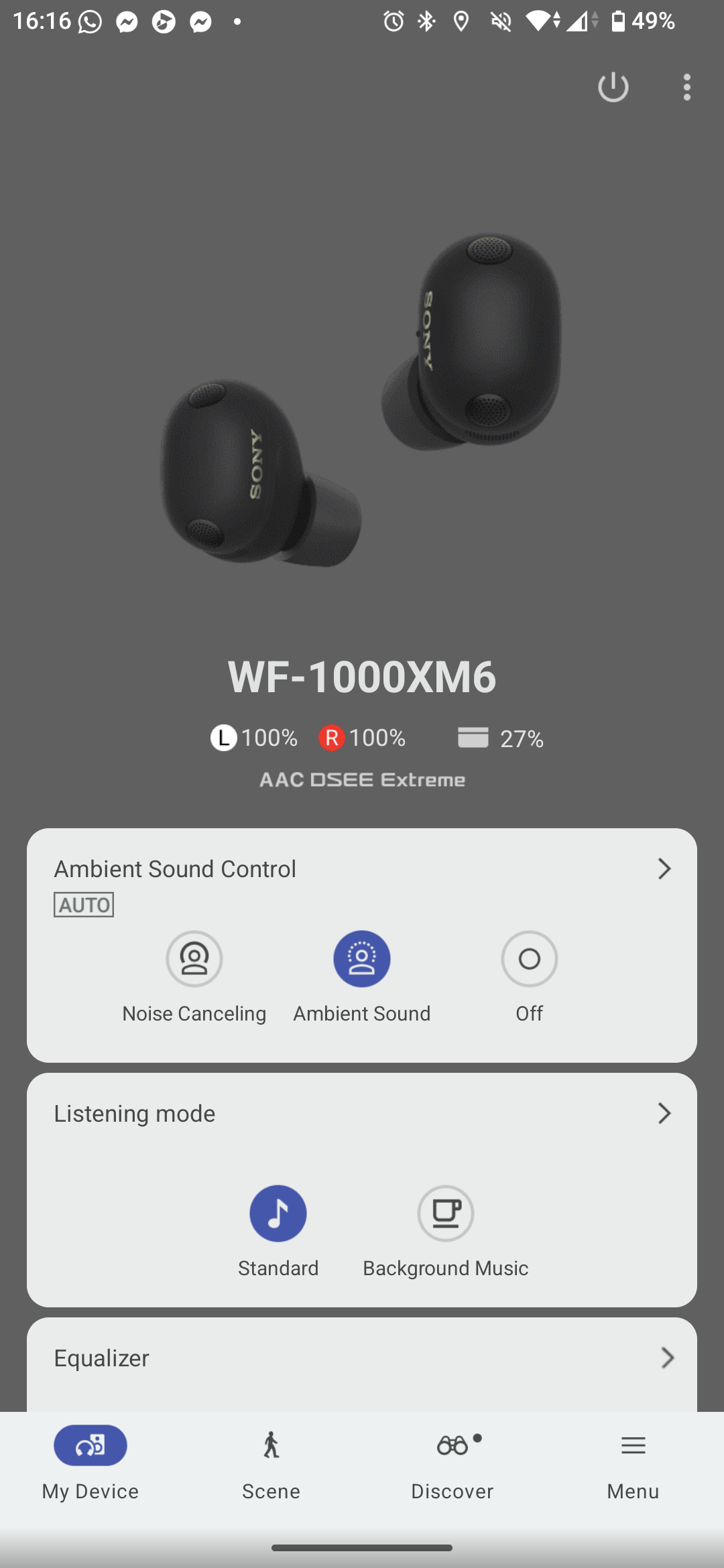The width and height of the screenshot is (724, 1568).
Task: Go to the Discover tab
Action: 452,1461
